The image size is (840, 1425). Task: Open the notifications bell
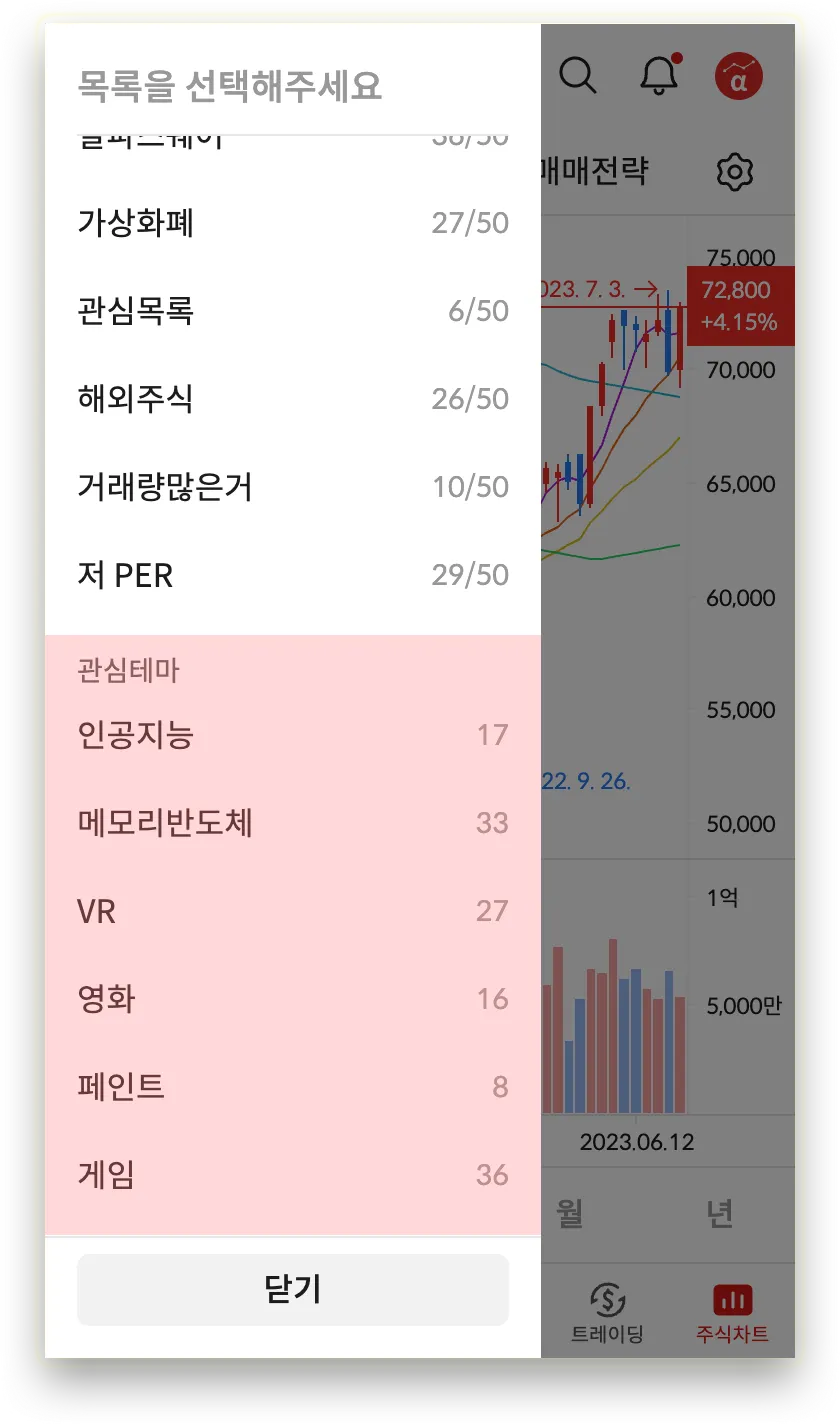click(658, 75)
